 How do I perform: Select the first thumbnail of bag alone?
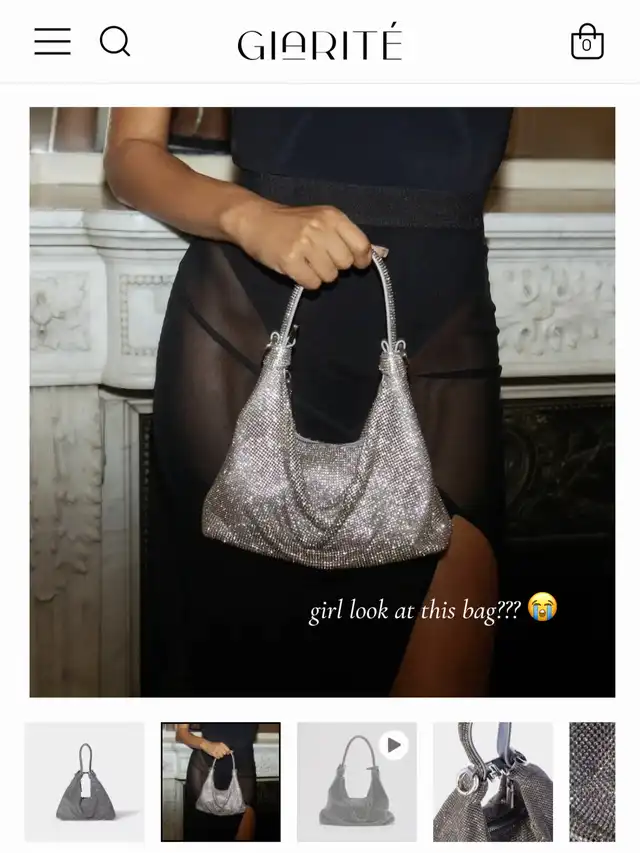[84, 781]
